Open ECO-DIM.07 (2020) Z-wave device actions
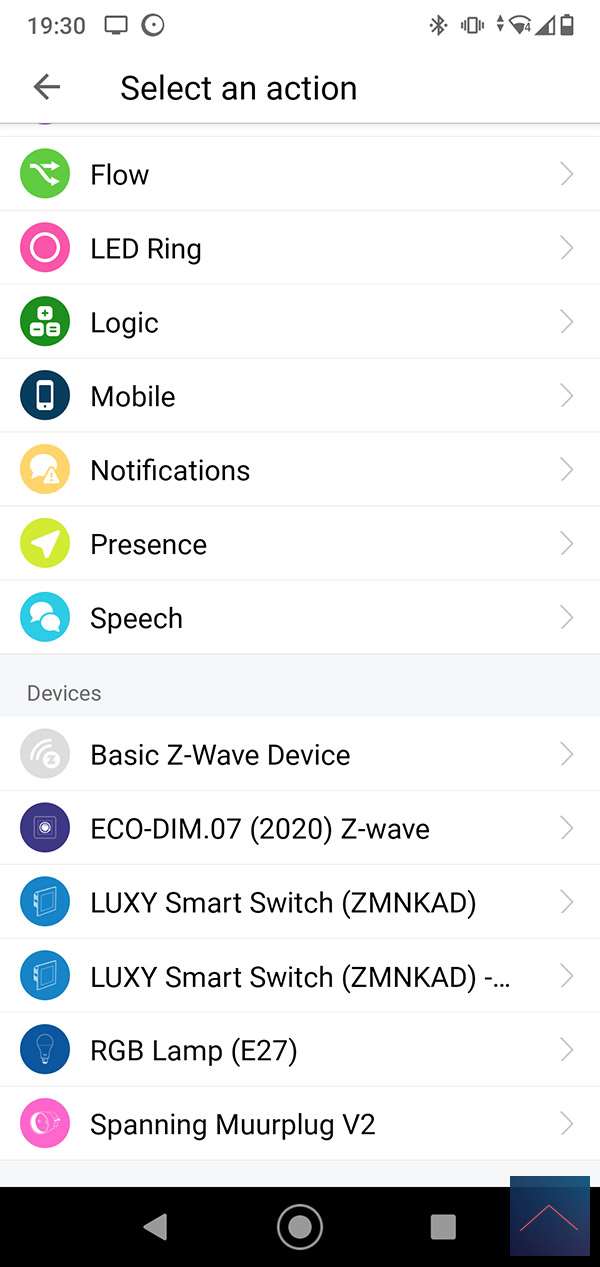 coord(300,829)
